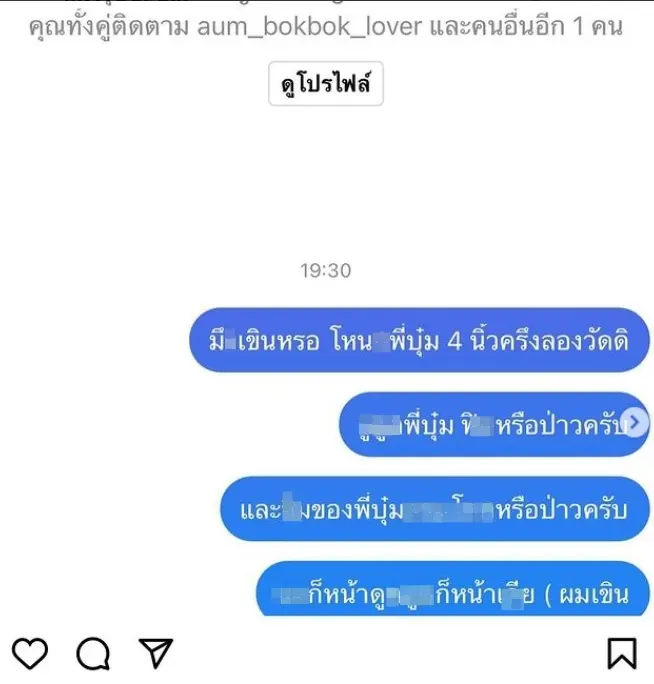Like this post with the heart icon
654x684 pixels.
click(x=31, y=653)
